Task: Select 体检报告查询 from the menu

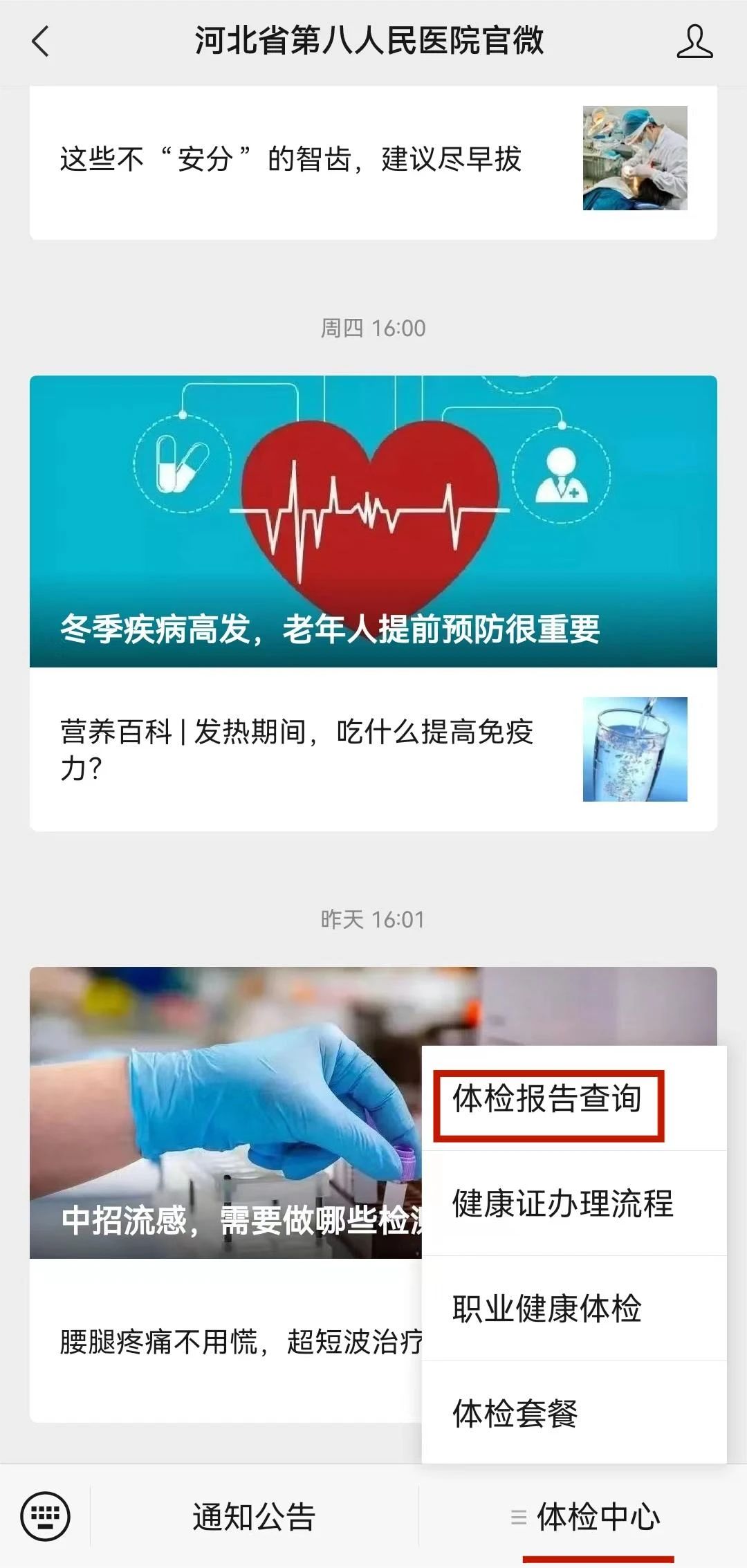Action: click(548, 1100)
